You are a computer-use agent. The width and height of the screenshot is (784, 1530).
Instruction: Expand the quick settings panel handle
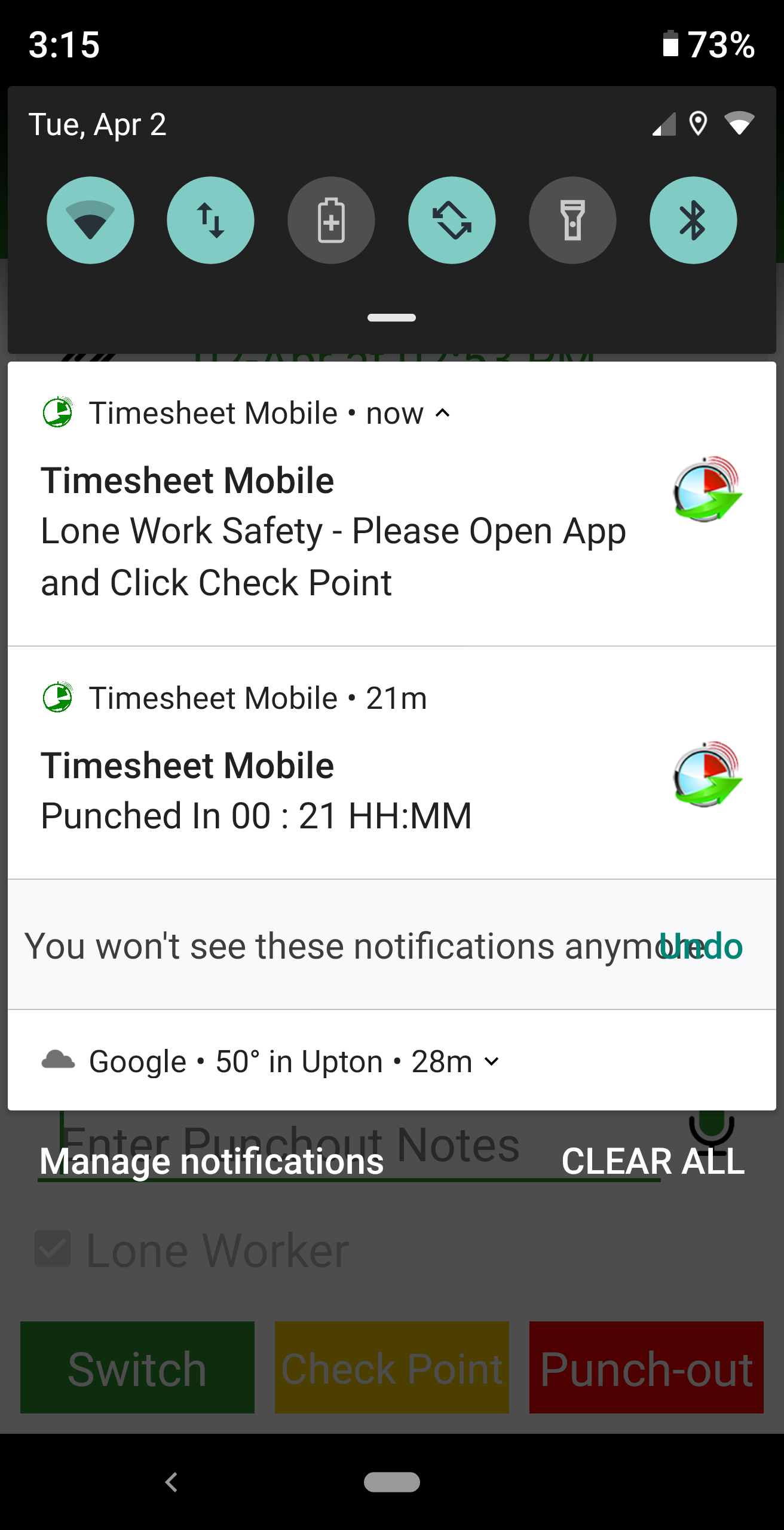tap(392, 317)
